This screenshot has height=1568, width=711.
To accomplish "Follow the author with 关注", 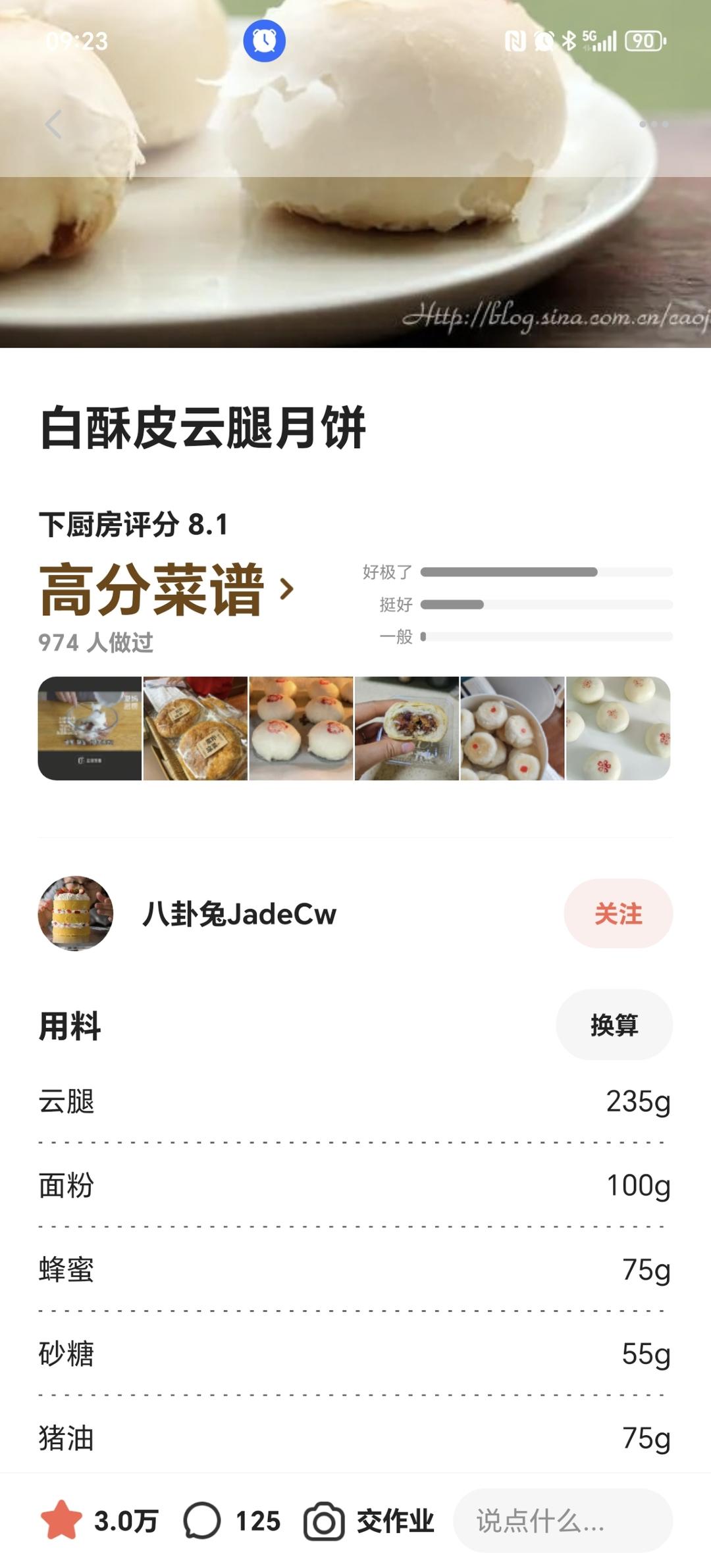I will [x=618, y=914].
